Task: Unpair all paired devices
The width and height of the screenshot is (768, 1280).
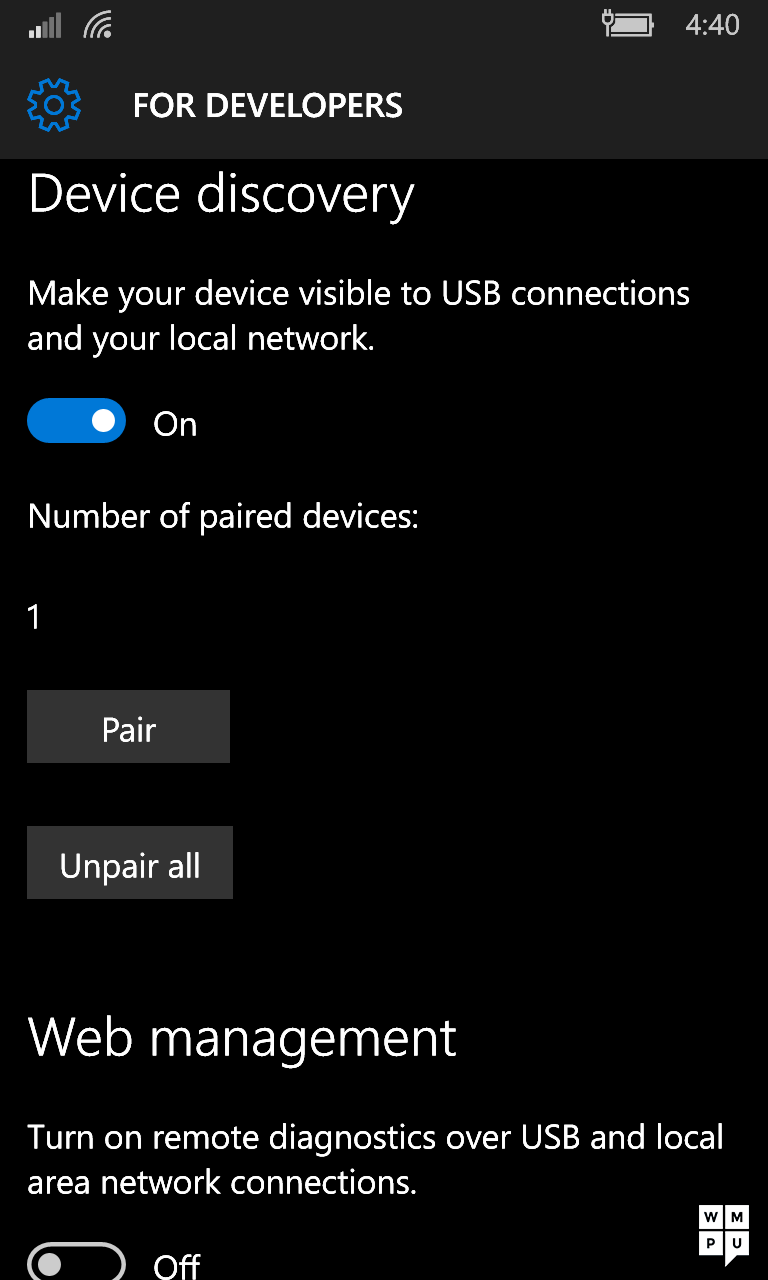Action: tap(130, 863)
